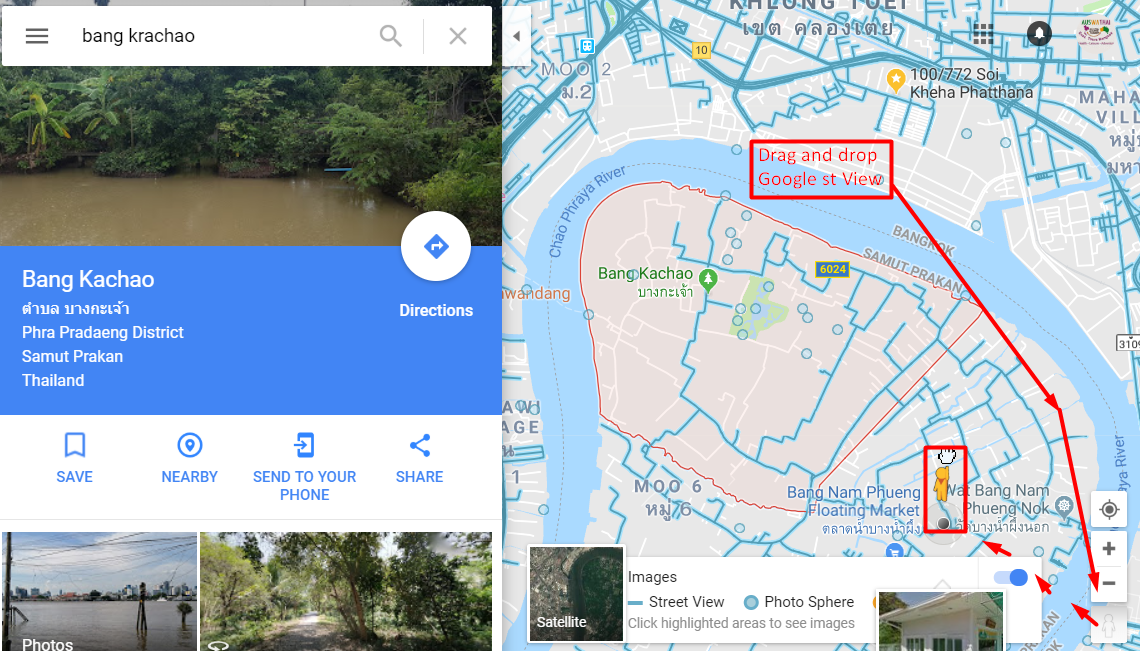Switch to Satellite view

tap(577, 593)
